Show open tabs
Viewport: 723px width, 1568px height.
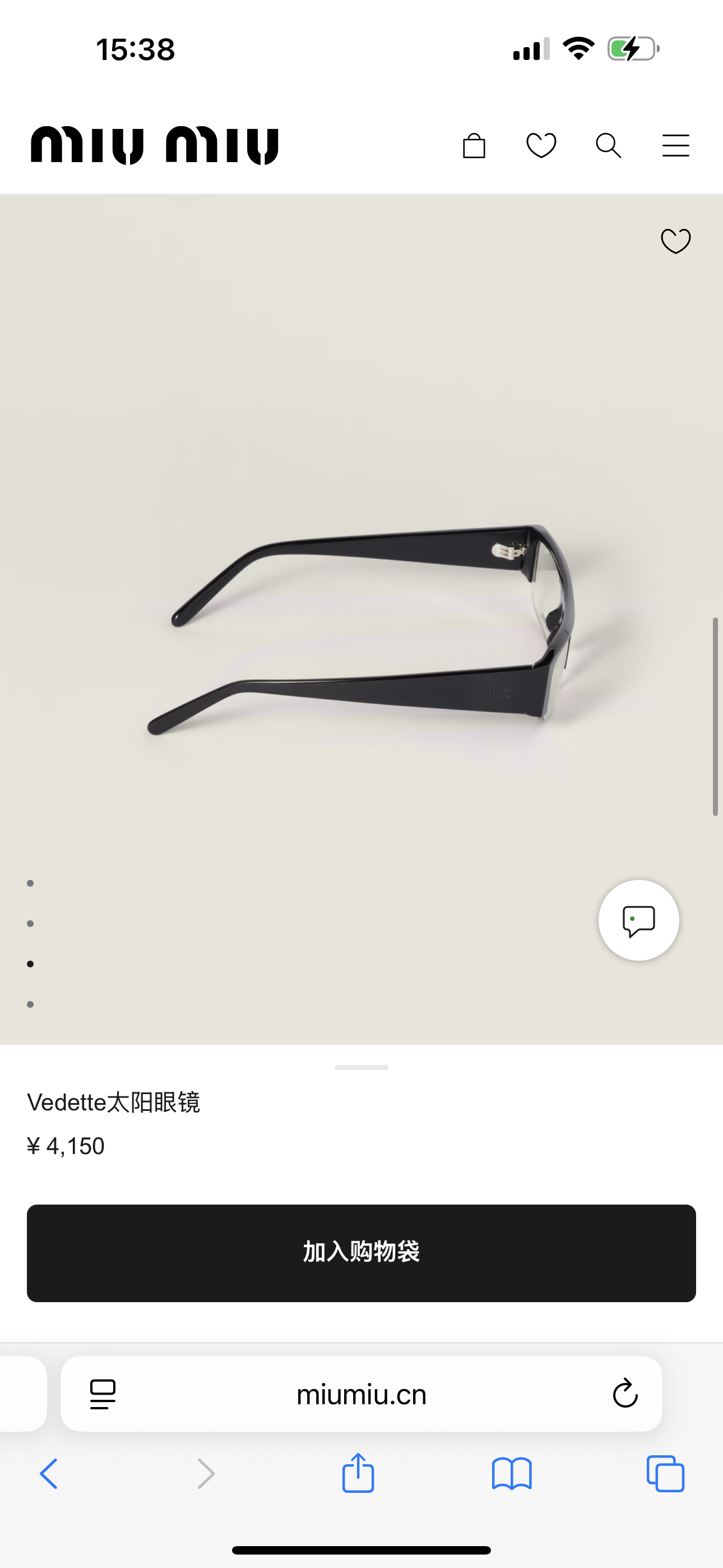665,1474
